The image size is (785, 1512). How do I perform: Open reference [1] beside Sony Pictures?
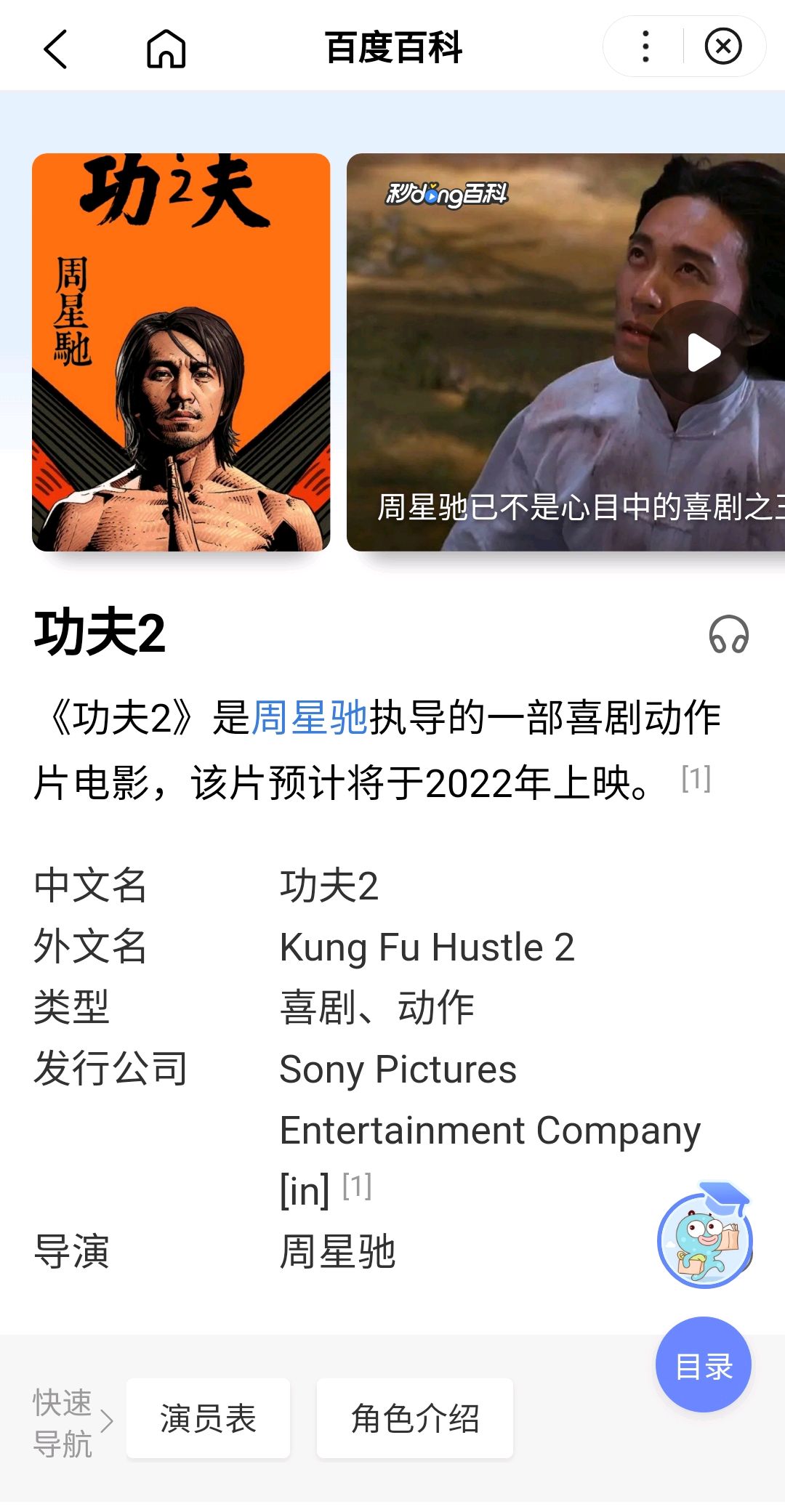click(357, 1186)
